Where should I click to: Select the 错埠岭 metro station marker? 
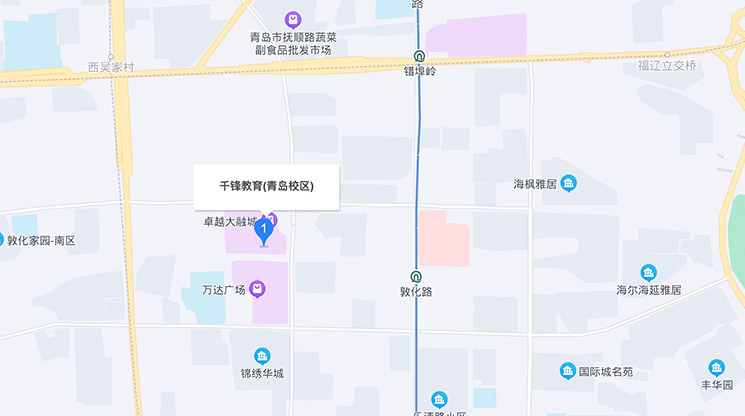(421, 57)
